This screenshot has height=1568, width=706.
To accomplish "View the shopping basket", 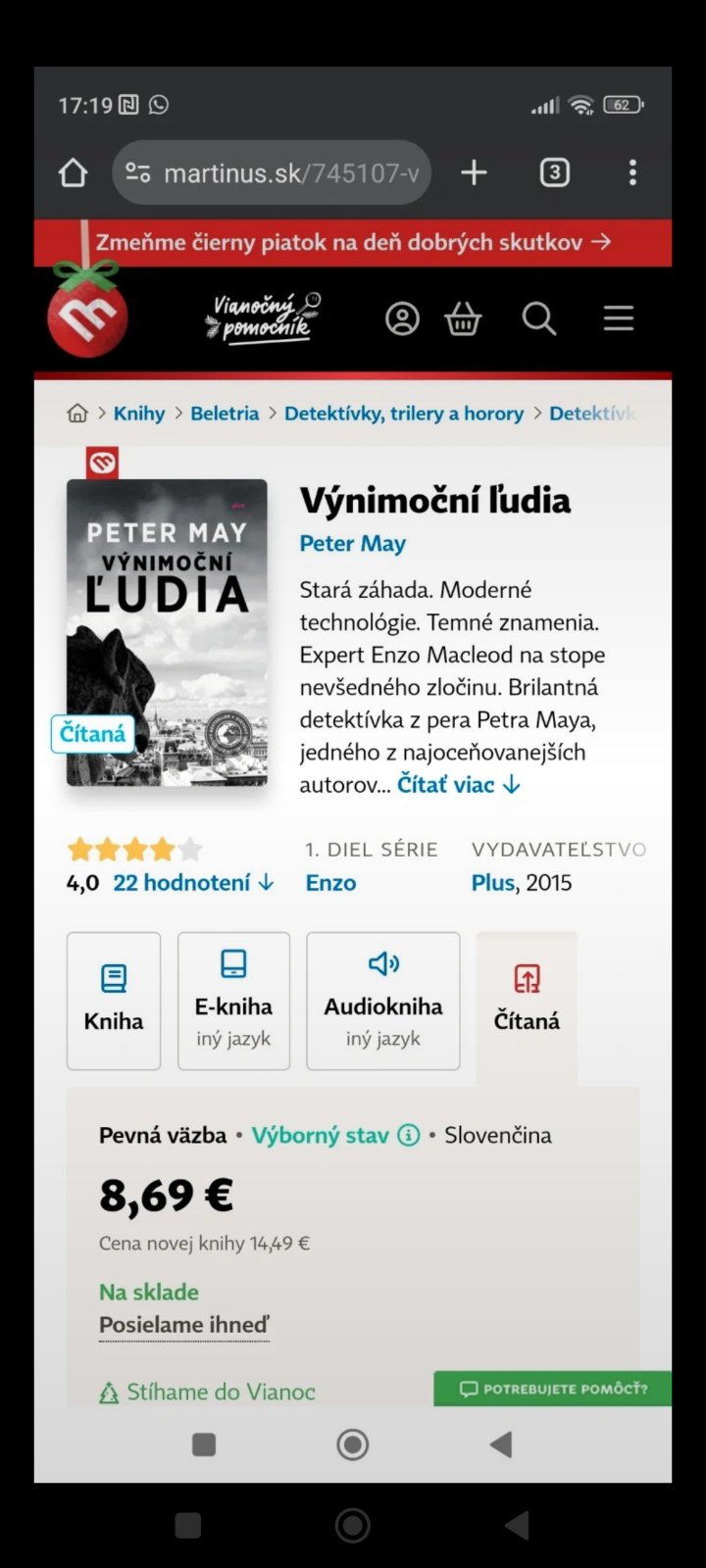I will (463, 318).
